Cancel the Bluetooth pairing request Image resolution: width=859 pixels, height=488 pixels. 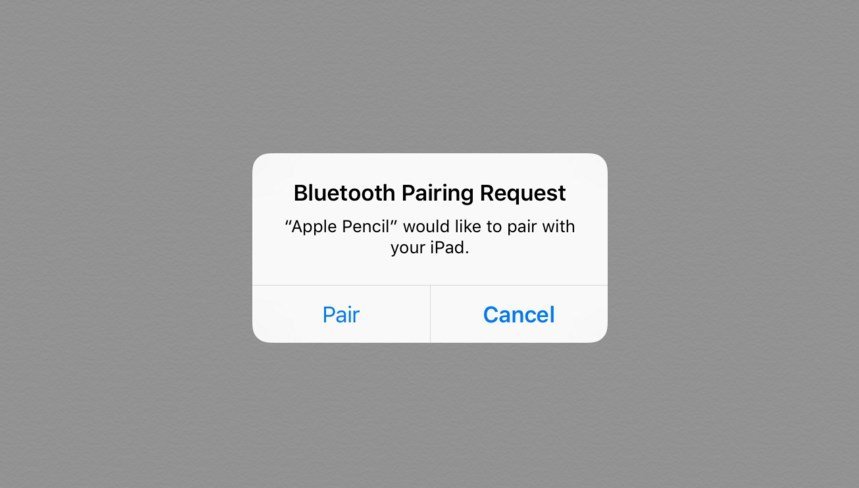518,315
